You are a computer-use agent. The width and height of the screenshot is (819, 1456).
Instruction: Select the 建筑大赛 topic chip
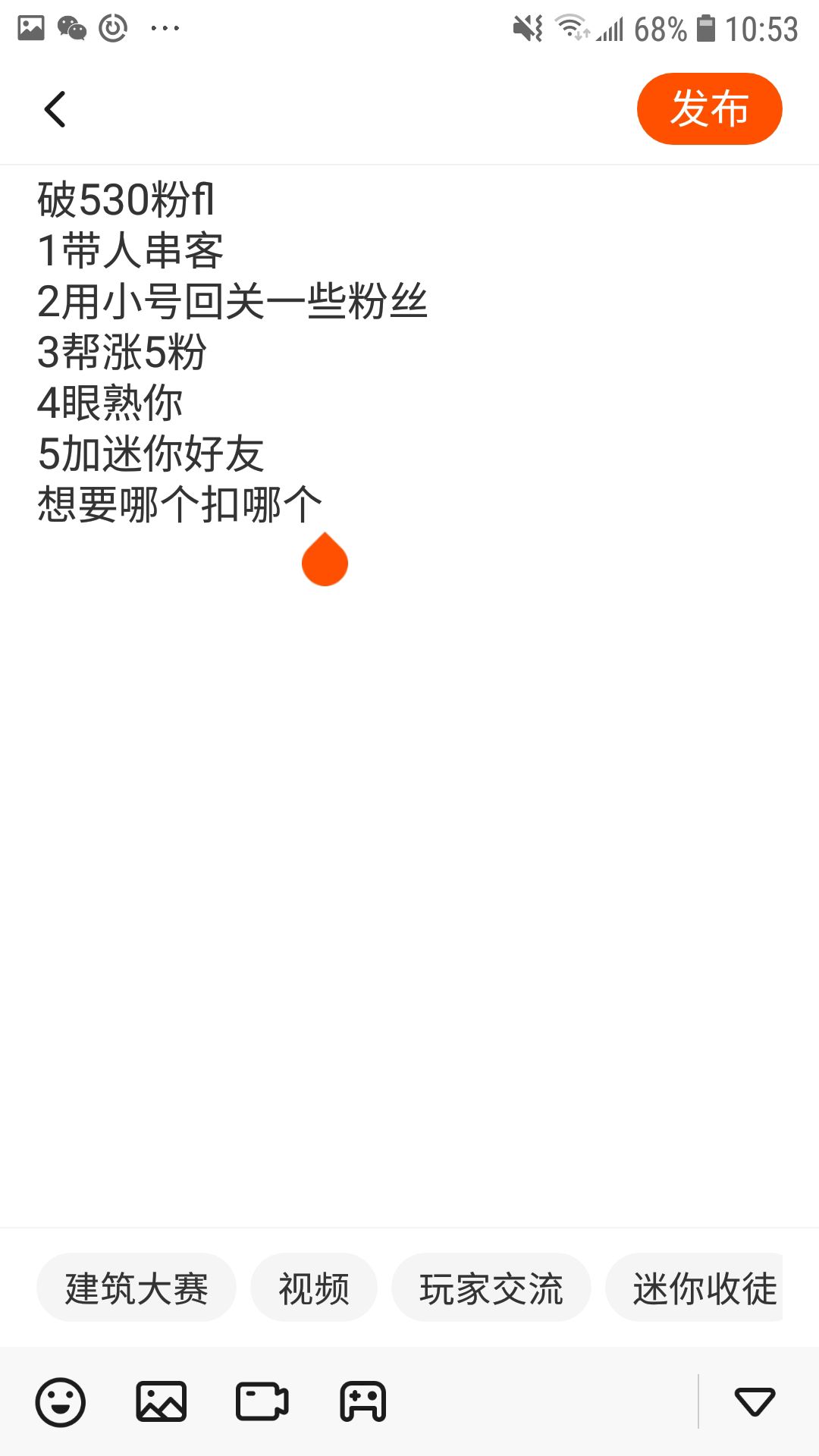pyautogui.click(x=136, y=1288)
